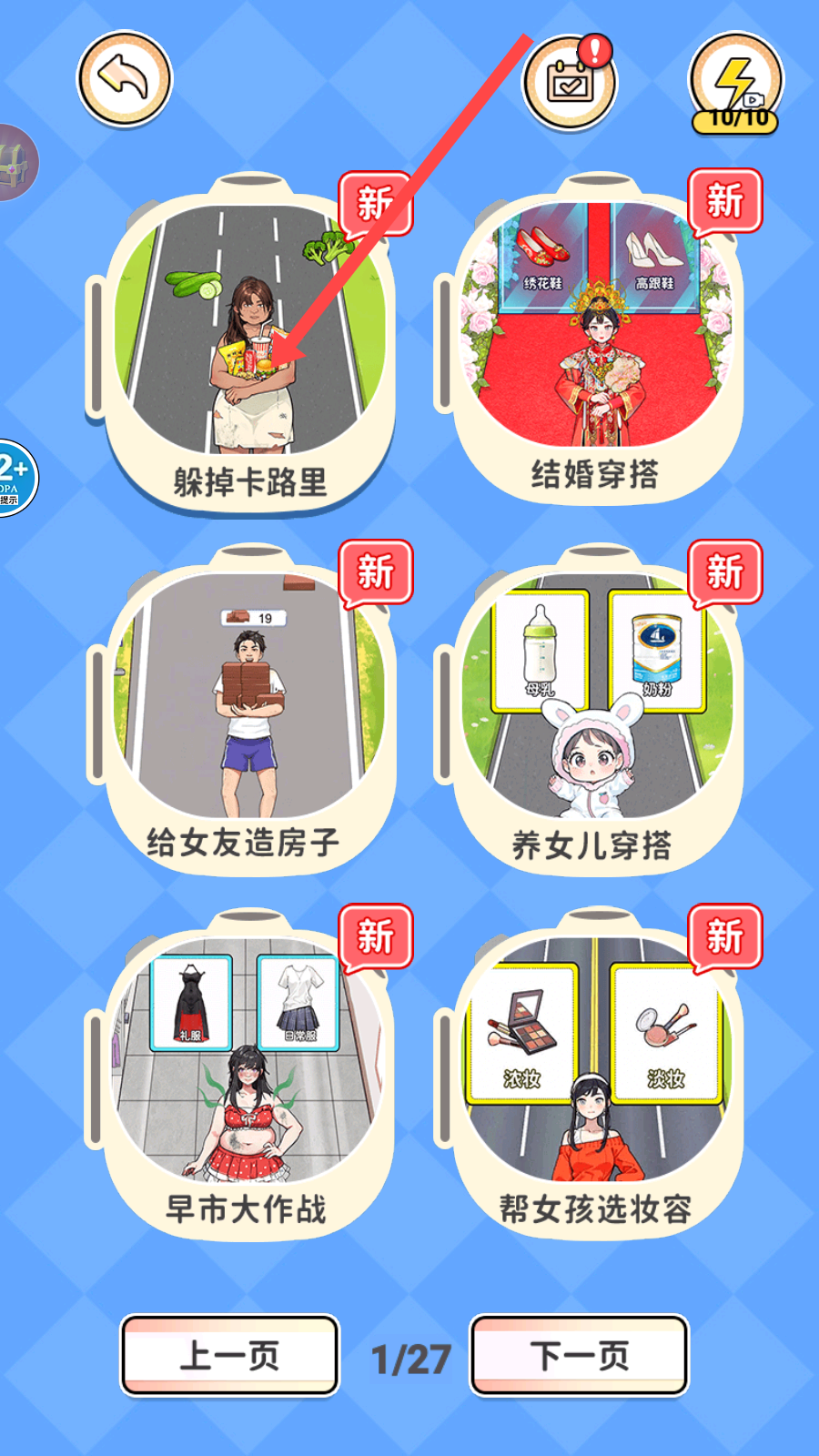Tap the back arrow button
This screenshot has height=1456, width=819.
click(x=125, y=79)
